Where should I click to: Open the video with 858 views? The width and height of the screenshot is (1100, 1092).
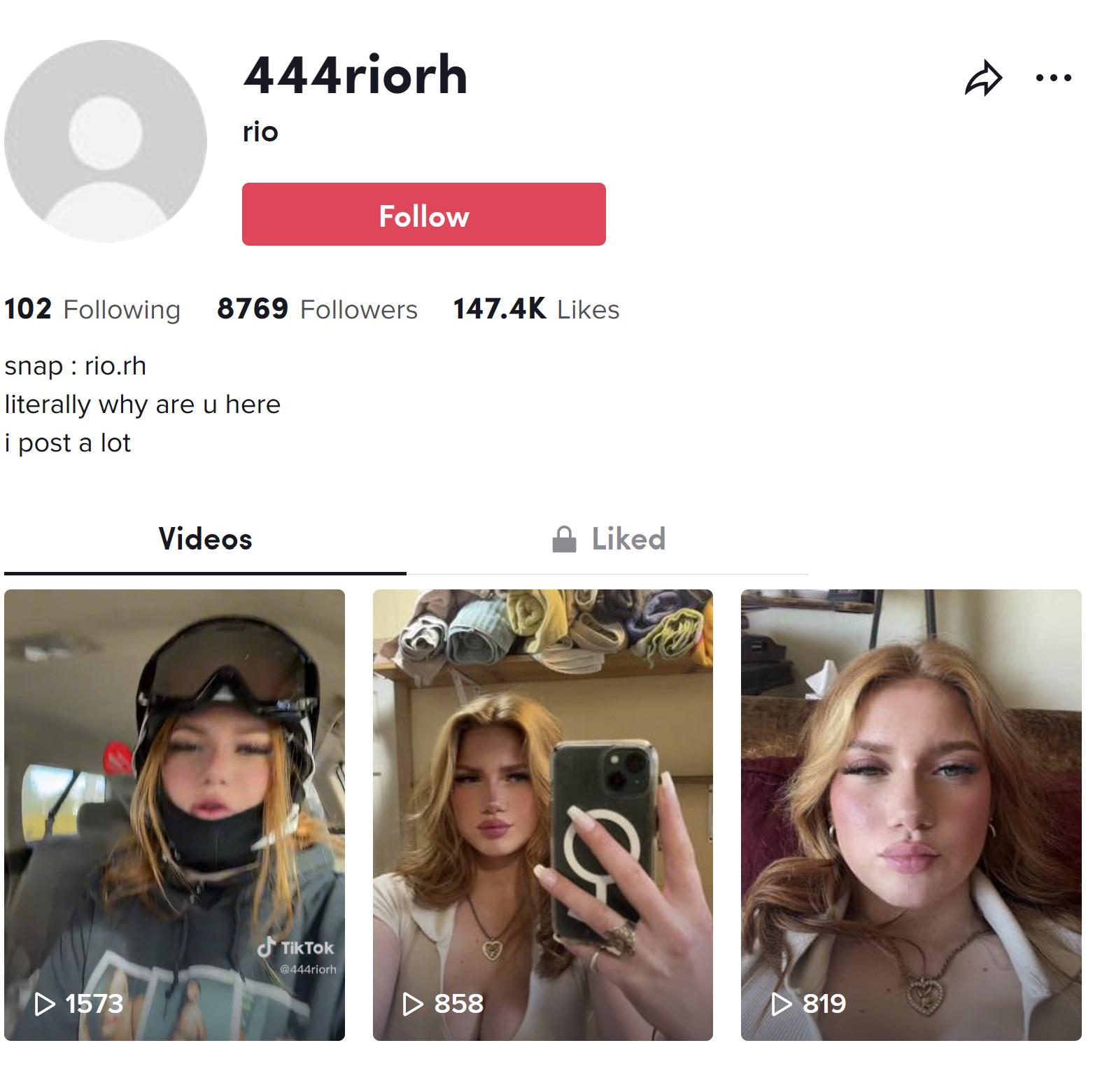(x=542, y=815)
